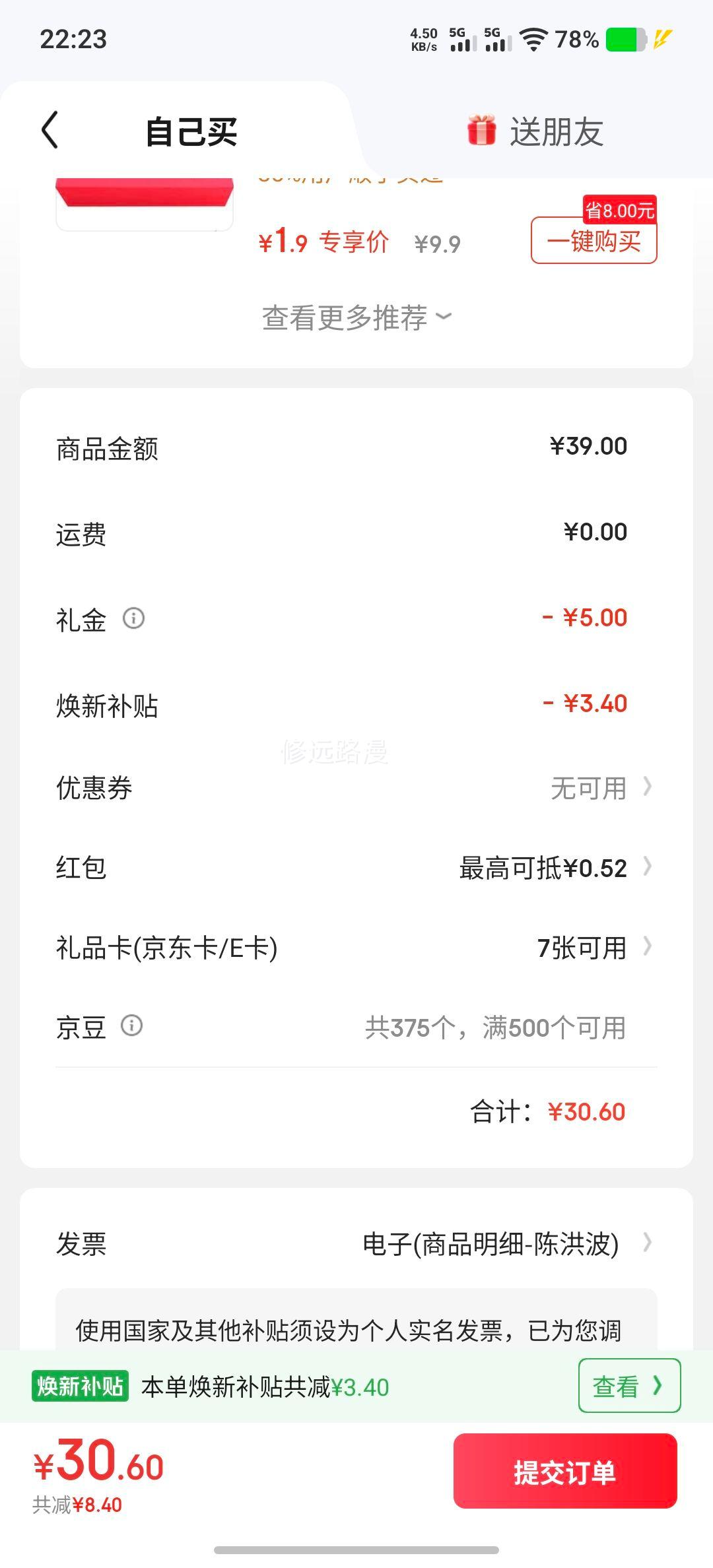
Task: Open the 礼金 info tooltip icon
Action: 133,619
